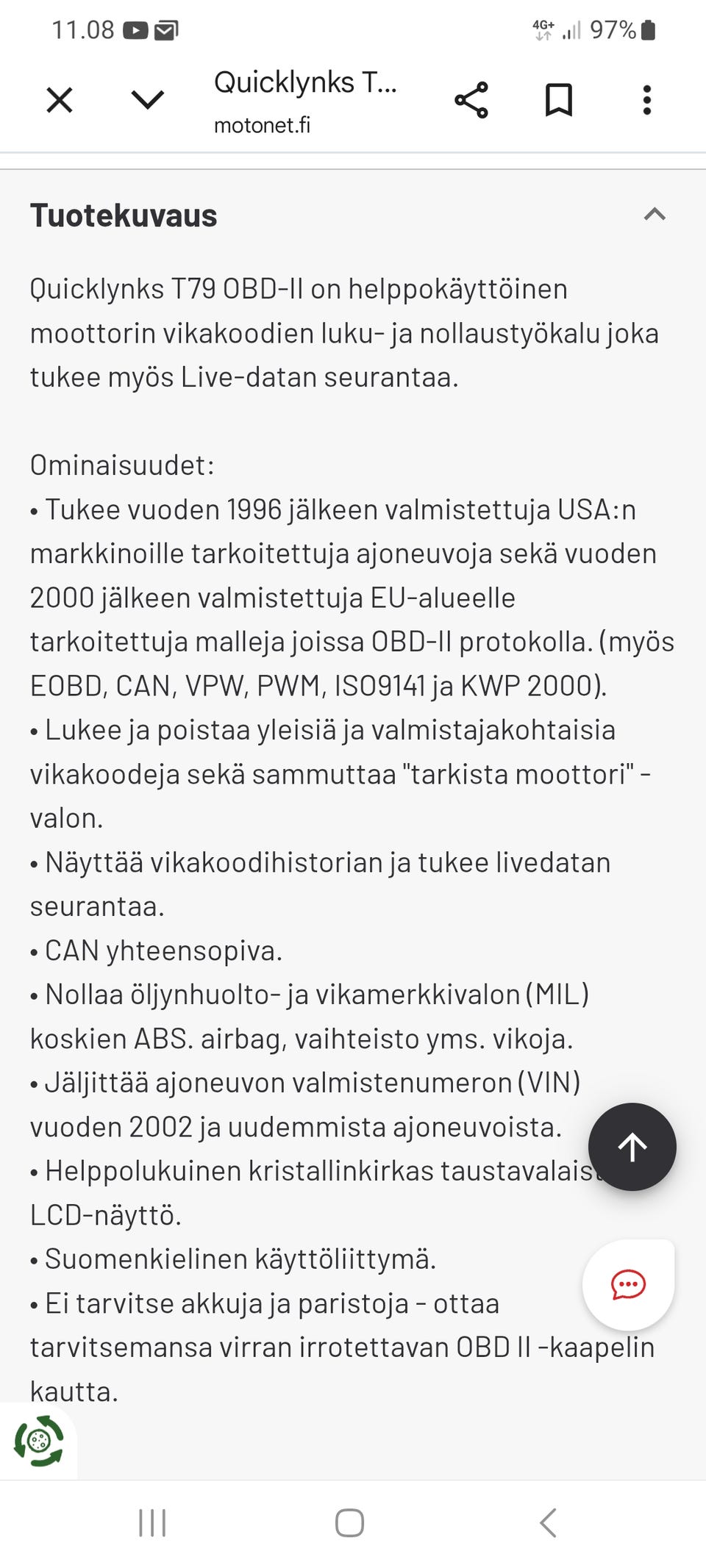This screenshot has height=1568, width=706.
Task: Open the green cookie settings icon
Action: click(x=38, y=1441)
